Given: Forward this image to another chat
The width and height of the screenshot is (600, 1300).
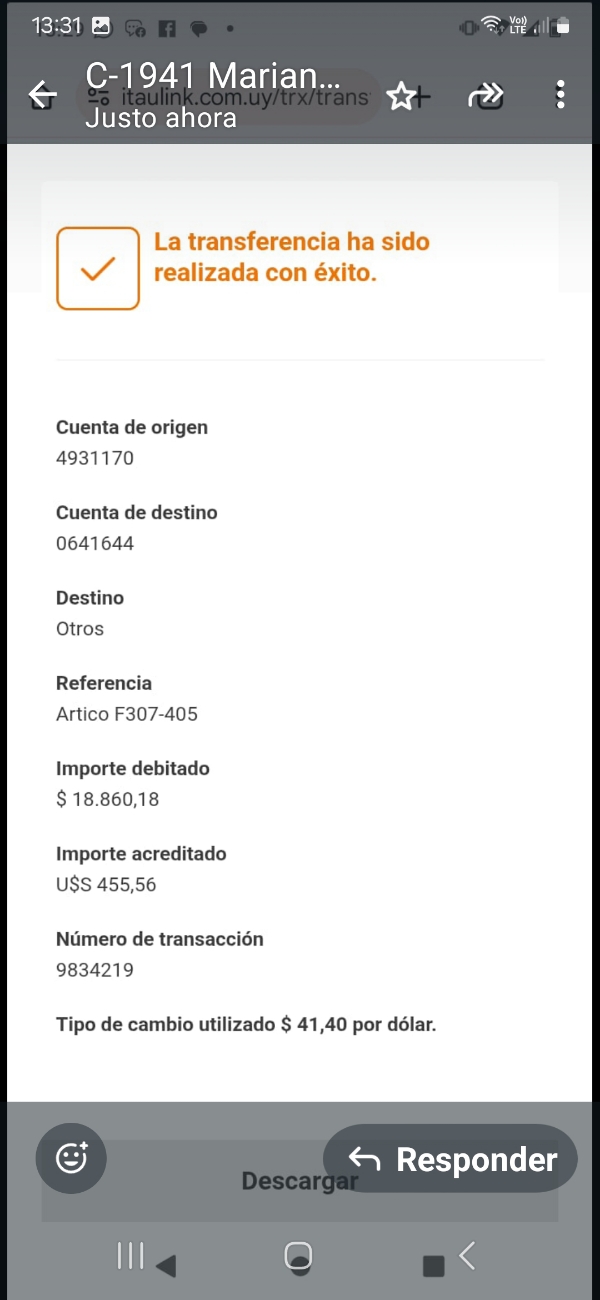Looking at the screenshot, I should (485, 96).
